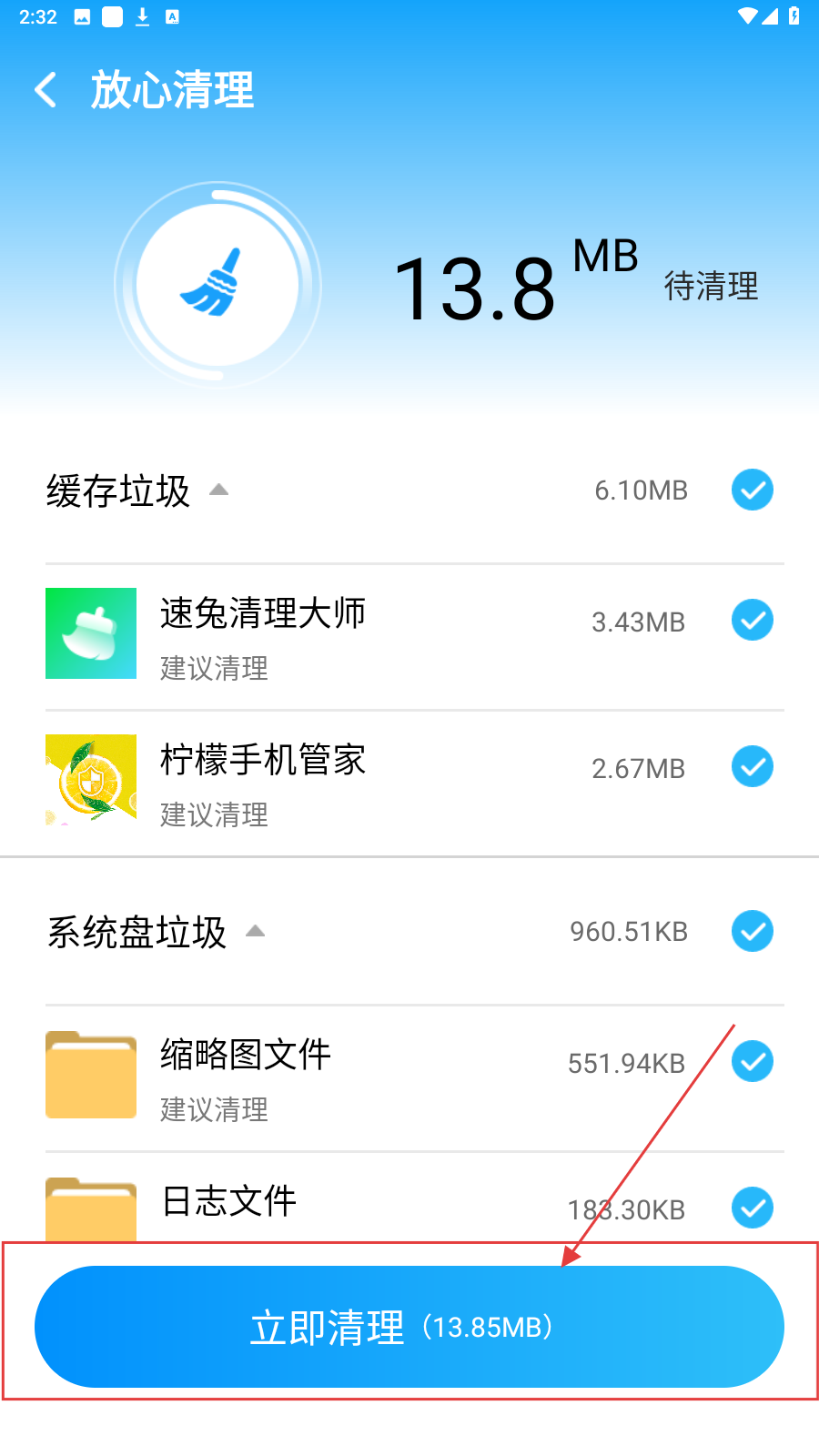The width and height of the screenshot is (819, 1456).
Task: Collapse the 缓存垃圾 section arrow
Action: point(218,490)
